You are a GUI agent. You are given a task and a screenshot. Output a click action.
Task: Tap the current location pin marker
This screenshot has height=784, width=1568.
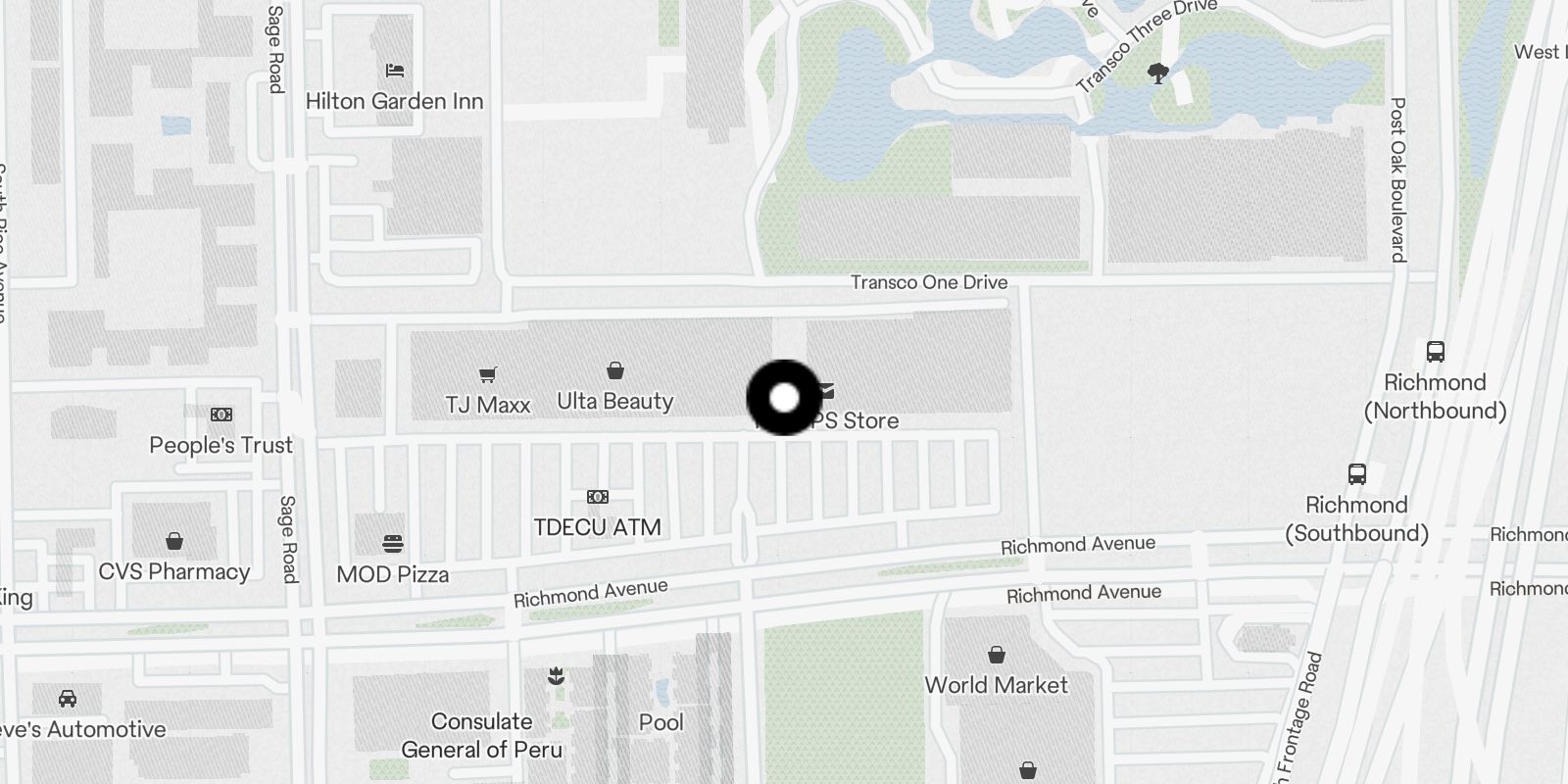point(784,398)
